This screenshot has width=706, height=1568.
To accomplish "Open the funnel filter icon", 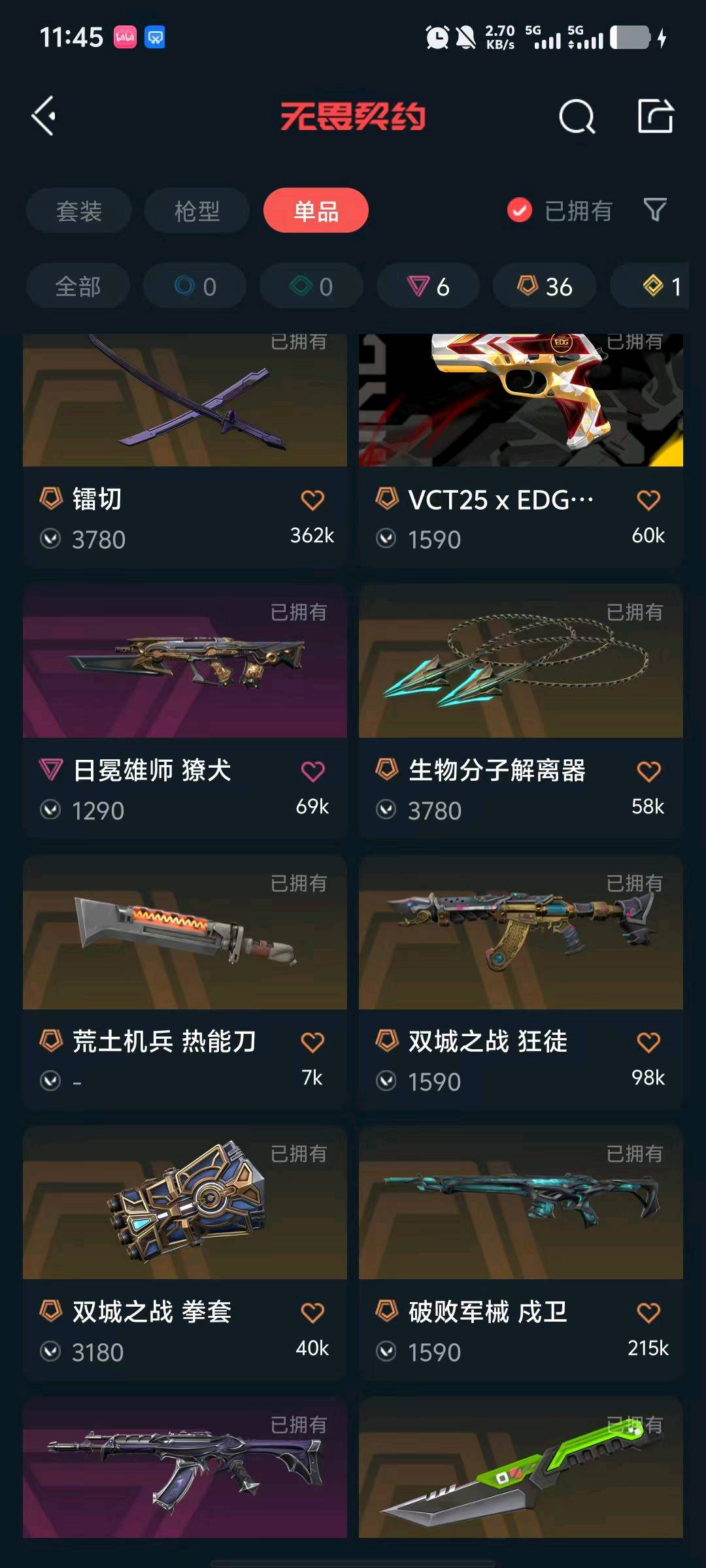I will pos(655,210).
